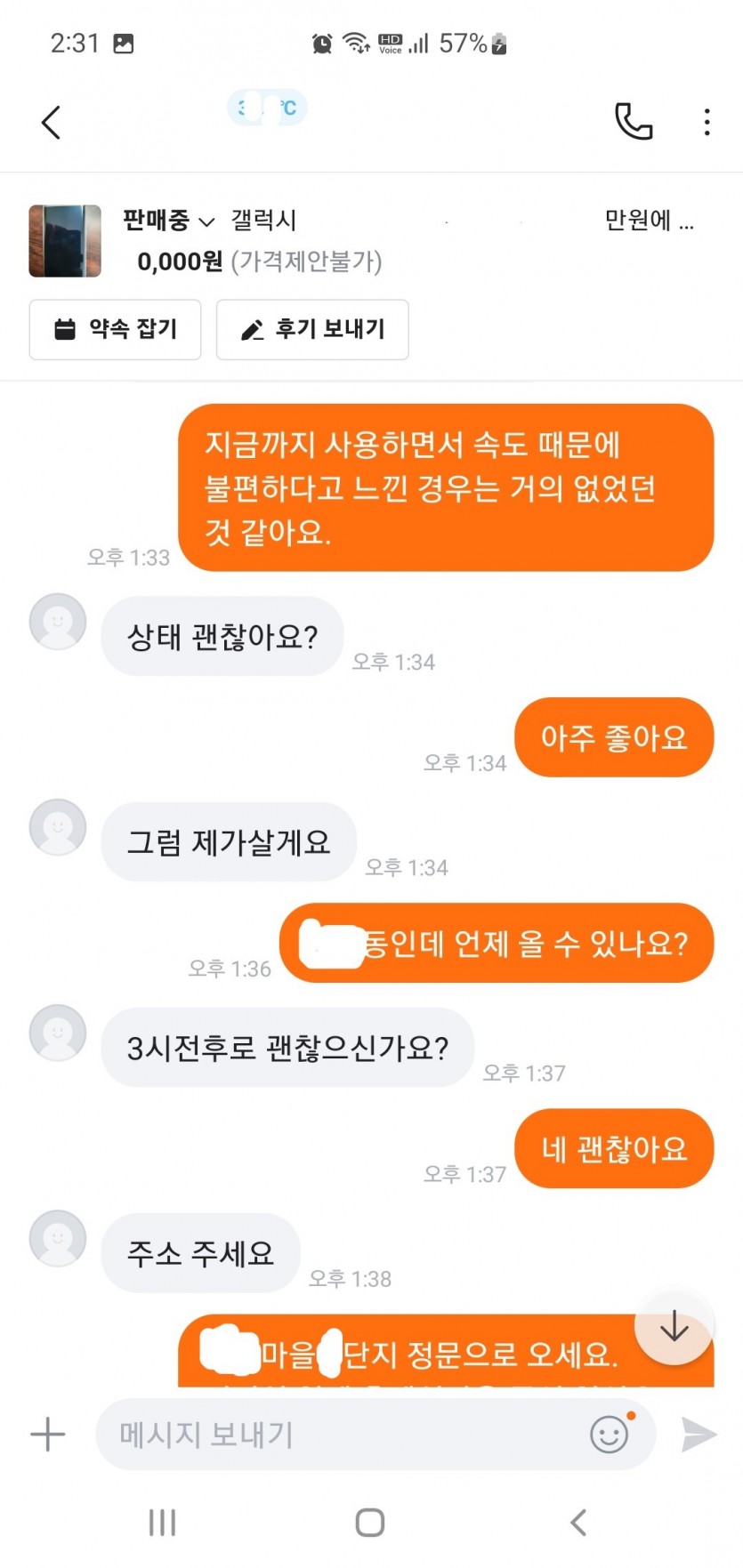The width and height of the screenshot is (743, 1568).
Task: Open the emoji sticker picker
Action: pyautogui.click(x=610, y=1434)
